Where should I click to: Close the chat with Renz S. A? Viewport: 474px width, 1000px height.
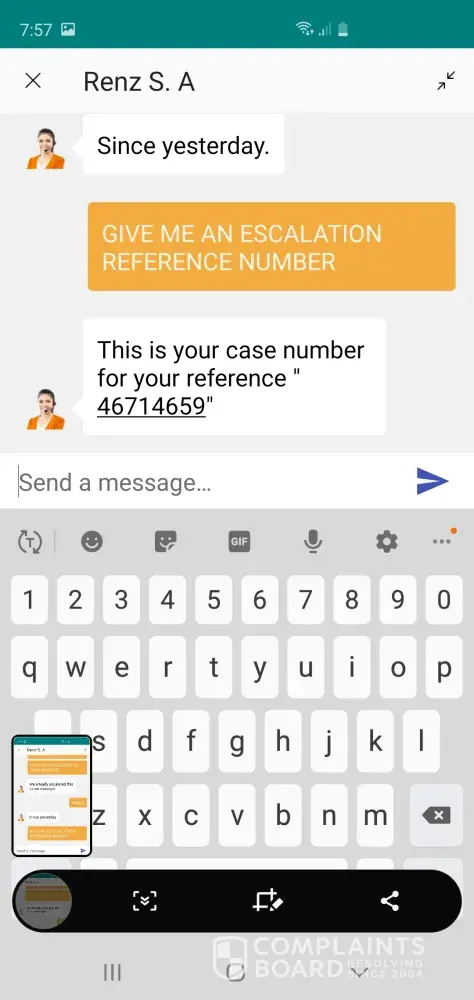click(33, 81)
